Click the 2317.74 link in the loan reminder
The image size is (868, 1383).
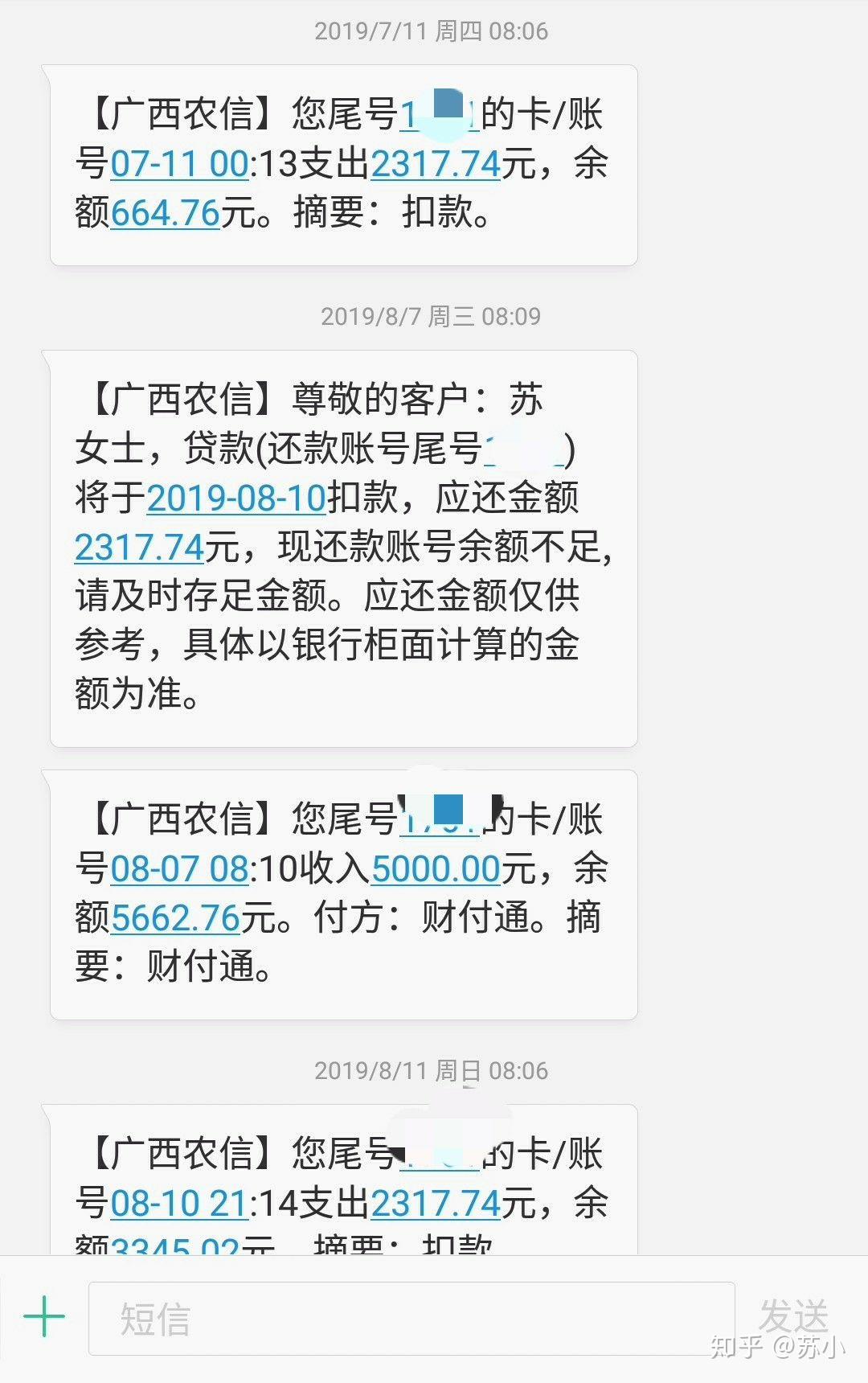(141, 544)
